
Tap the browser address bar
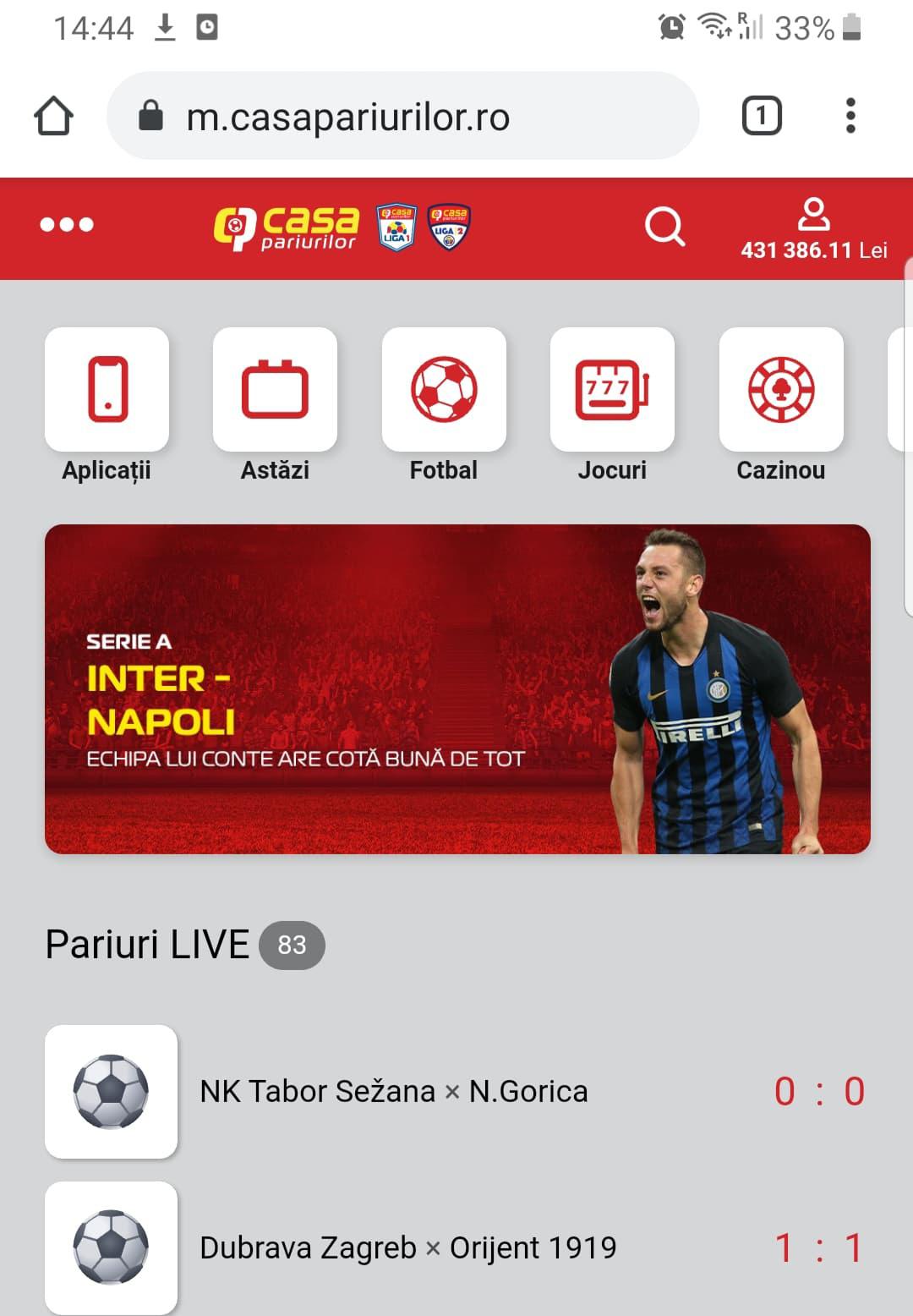(402, 117)
